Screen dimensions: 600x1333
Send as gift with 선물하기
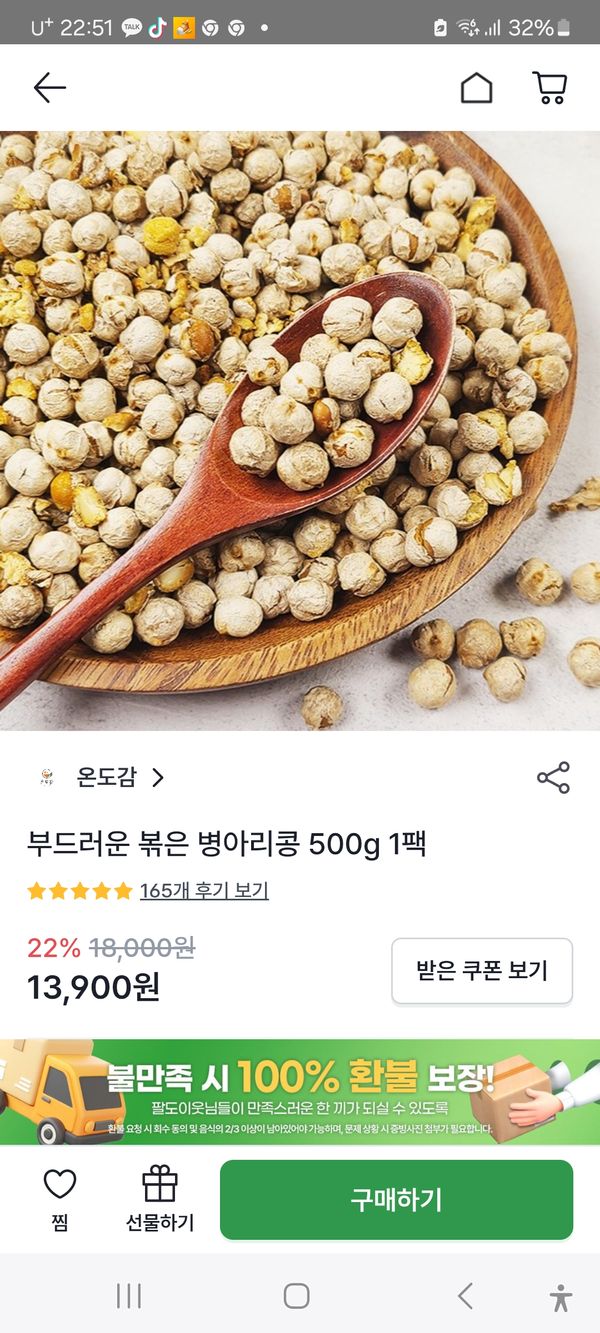point(160,1199)
